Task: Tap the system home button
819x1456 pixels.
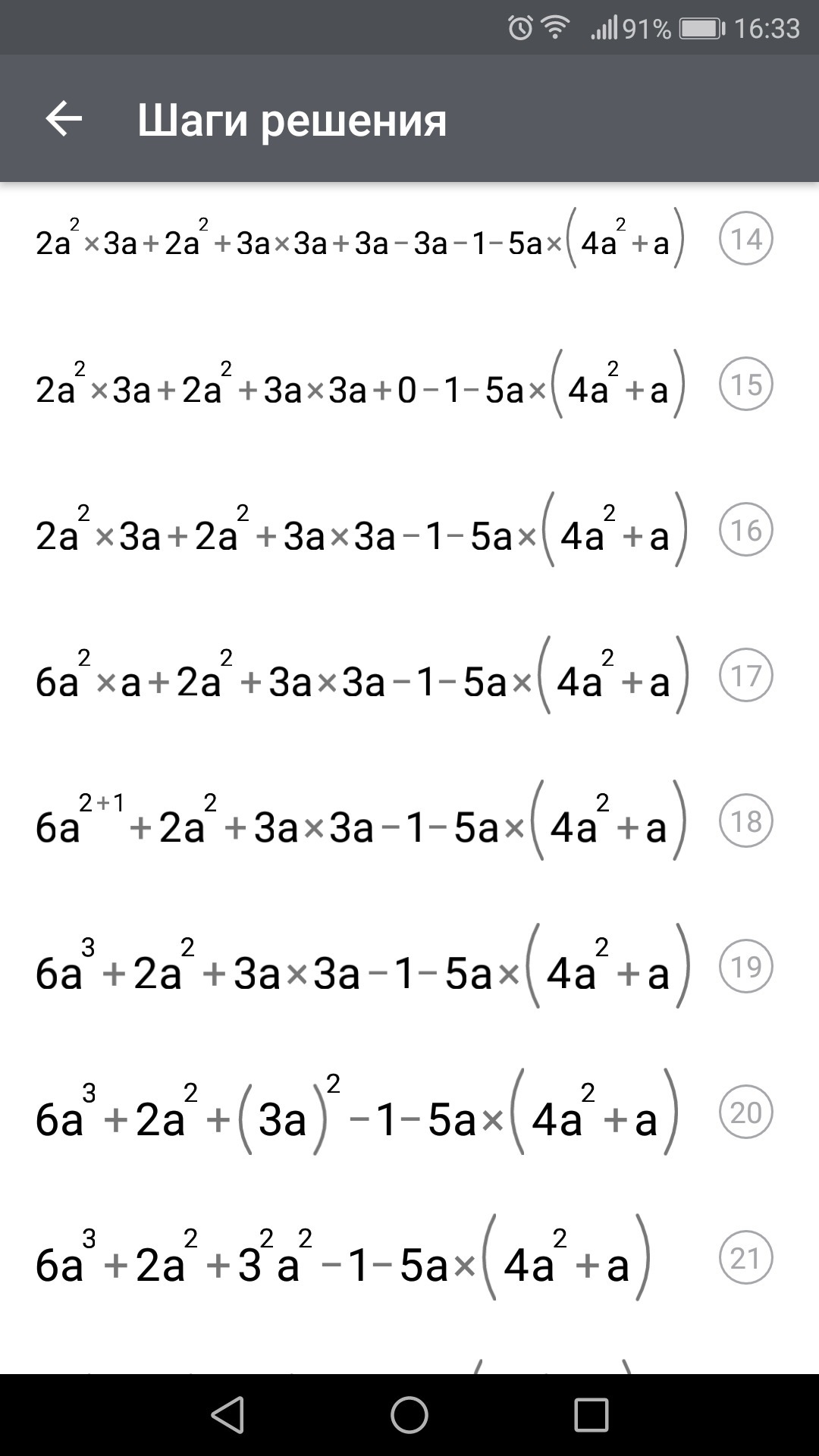Action: tap(409, 1415)
